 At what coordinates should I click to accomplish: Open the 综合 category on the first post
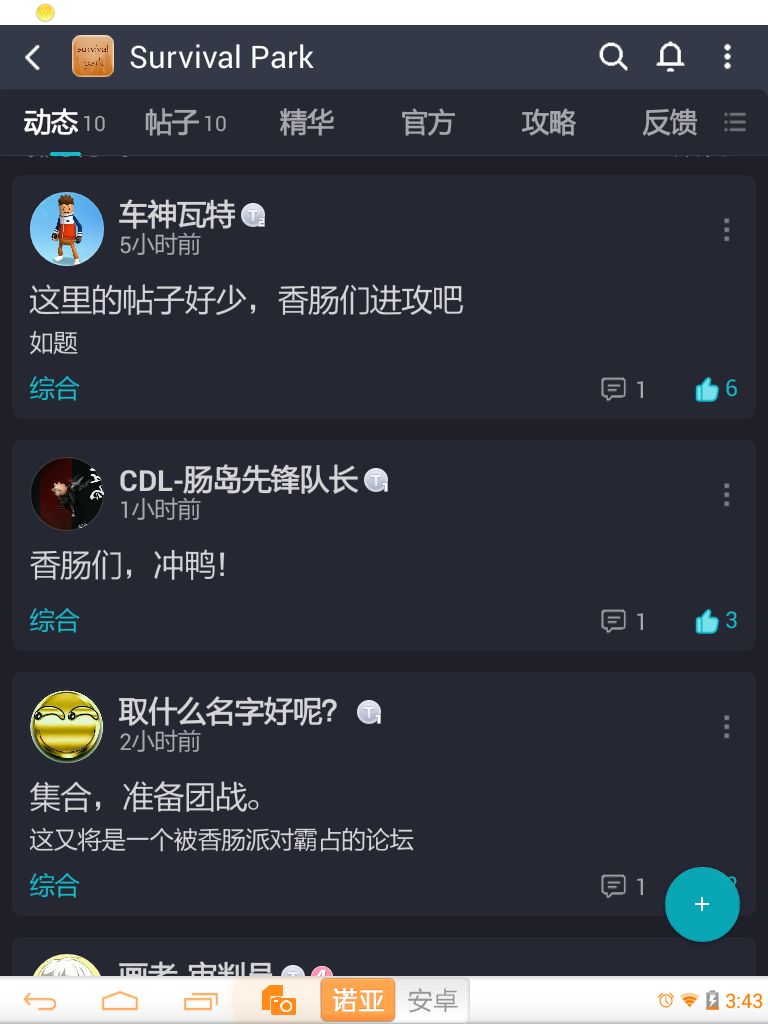[x=53, y=389]
